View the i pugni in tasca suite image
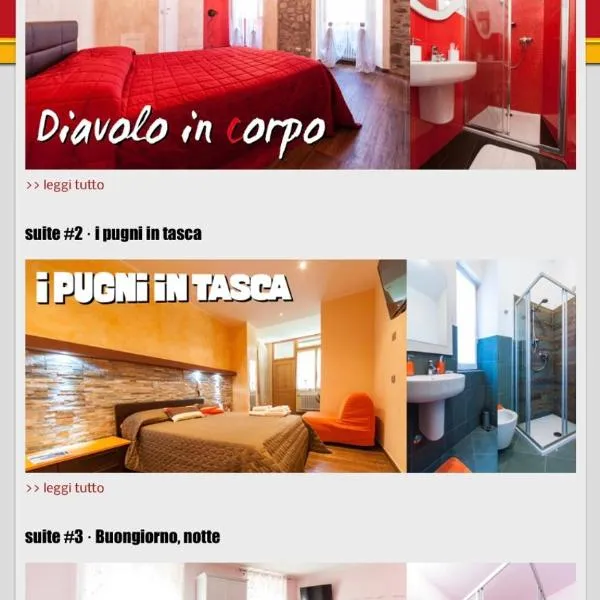Image resolution: width=600 pixels, height=600 pixels. pyautogui.click(x=300, y=366)
